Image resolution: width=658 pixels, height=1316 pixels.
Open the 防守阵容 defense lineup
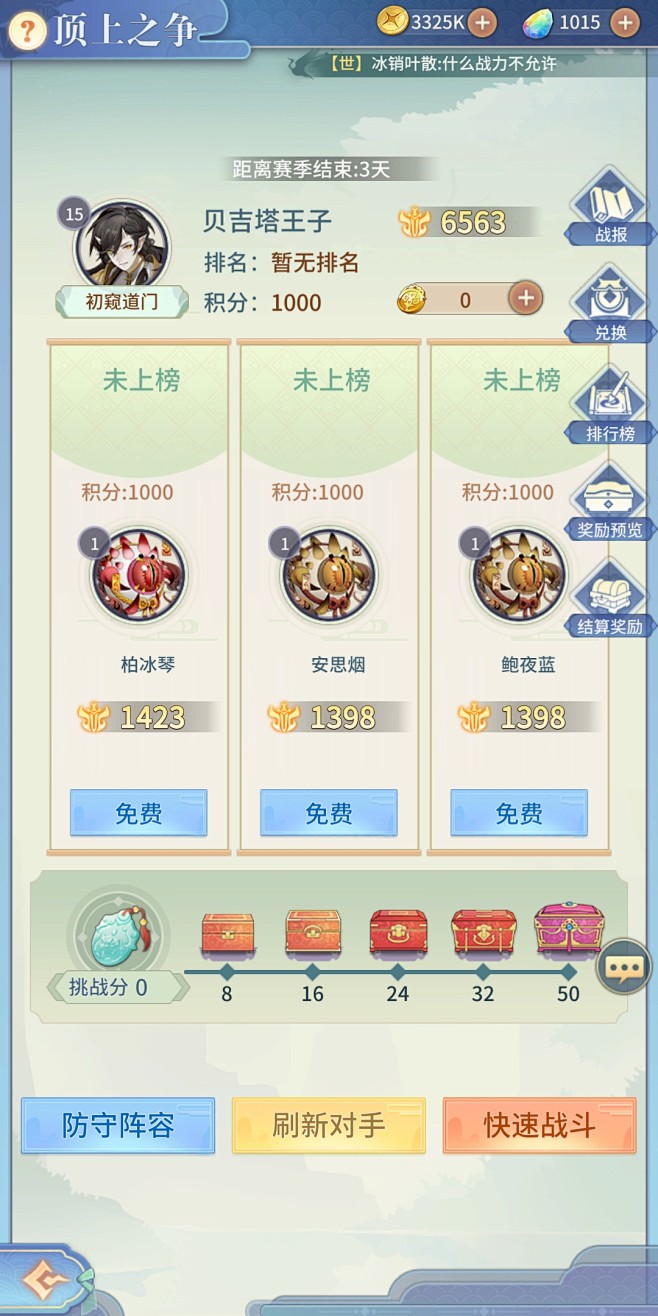tap(118, 1126)
